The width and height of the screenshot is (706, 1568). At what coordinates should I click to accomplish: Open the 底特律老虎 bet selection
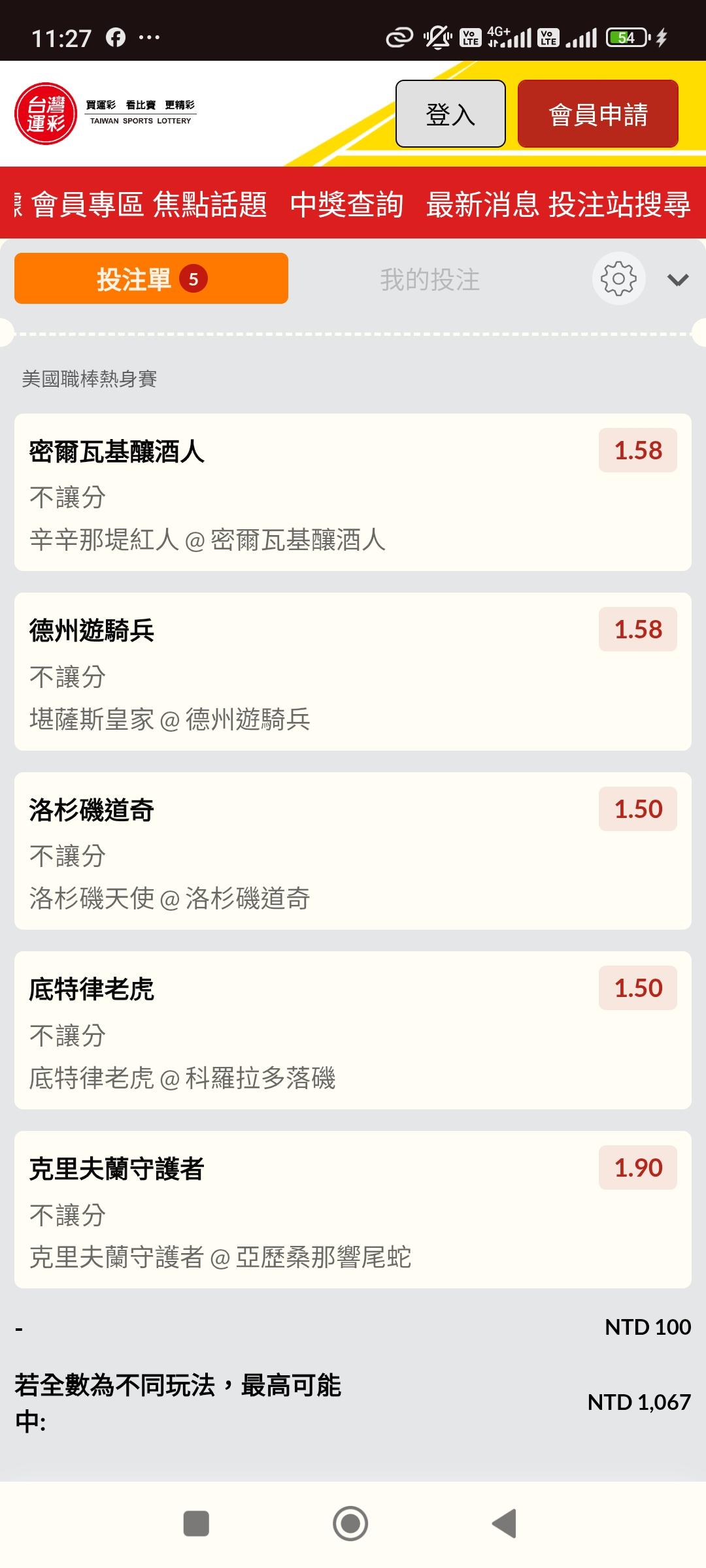point(352,1030)
